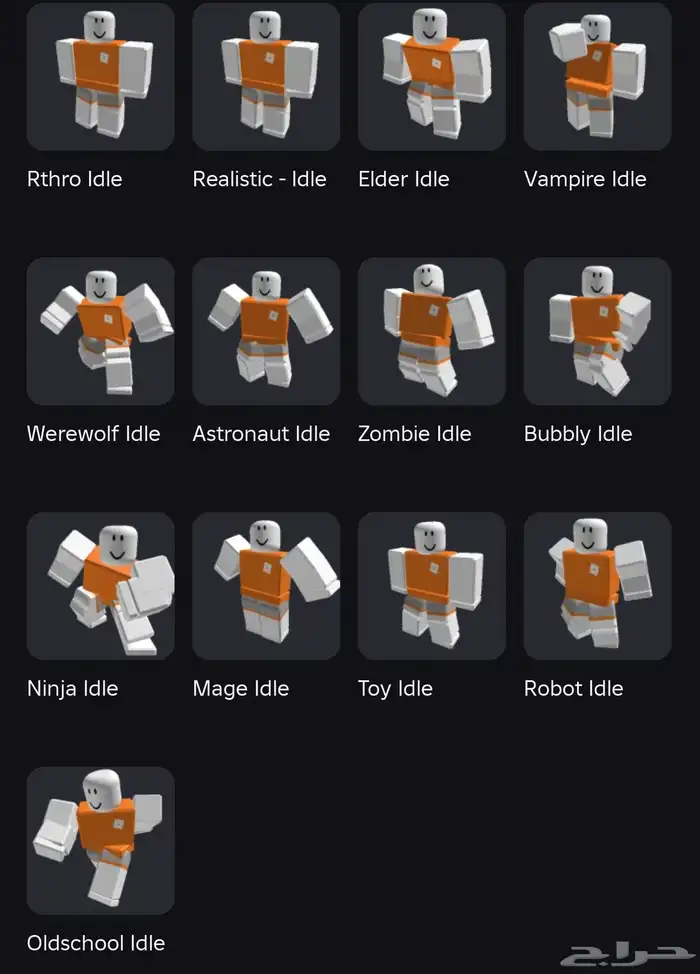Choose the Zombie Idle animation
Image resolution: width=700 pixels, height=974 pixels.
(x=432, y=331)
